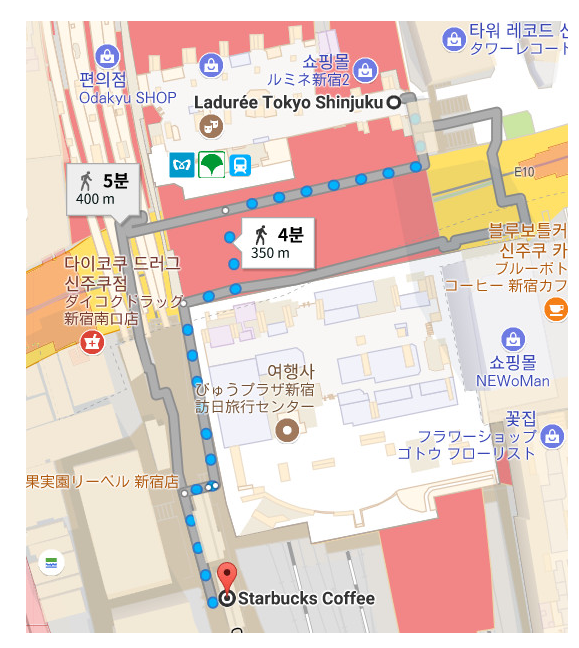The width and height of the screenshot is (579, 648).
Task: Tap the 4분 350 m route label
Action: tap(278, 243)
